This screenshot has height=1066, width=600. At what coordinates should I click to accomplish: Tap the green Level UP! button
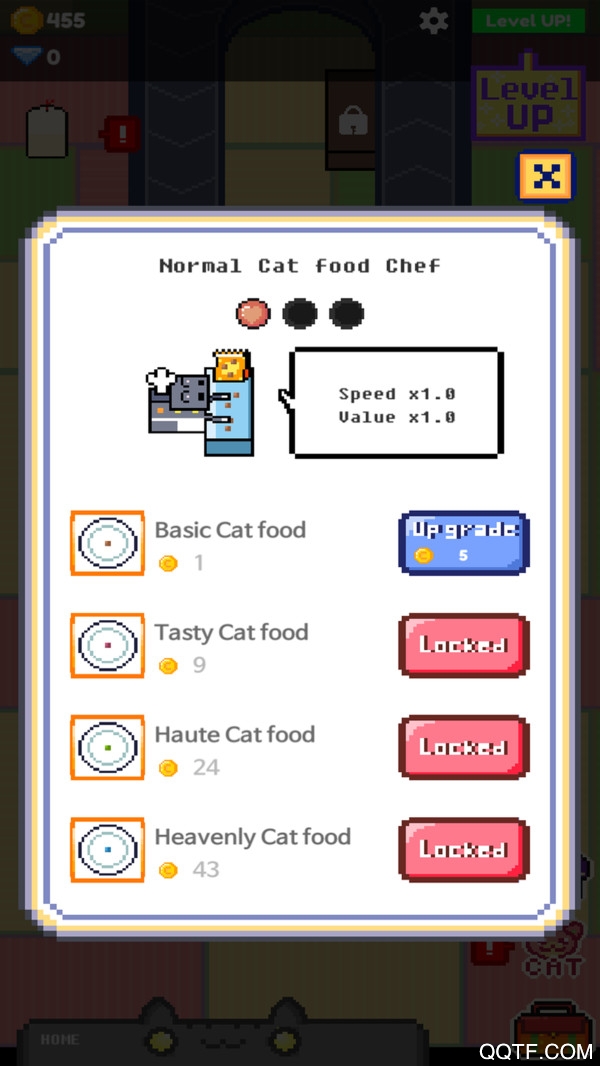pos(528,20)
